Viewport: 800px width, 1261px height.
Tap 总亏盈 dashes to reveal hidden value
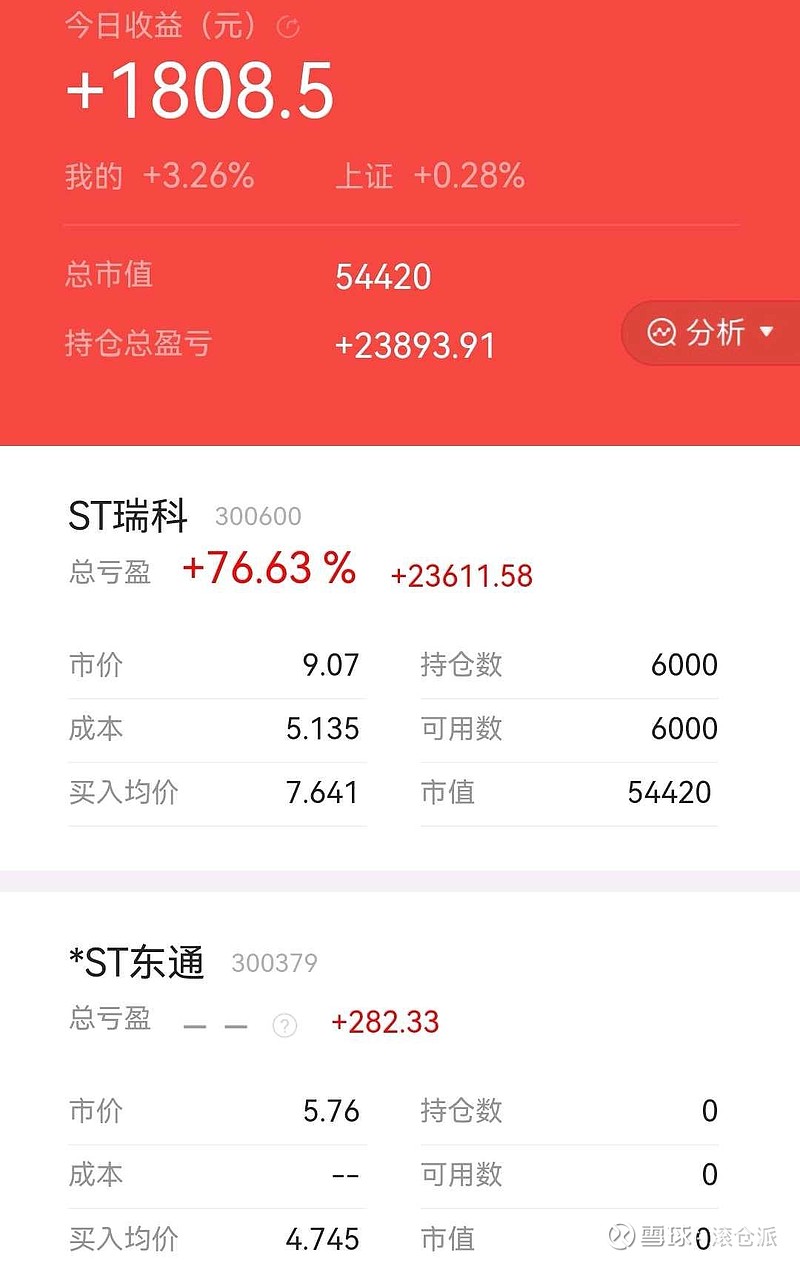[x=218, y=1024]
